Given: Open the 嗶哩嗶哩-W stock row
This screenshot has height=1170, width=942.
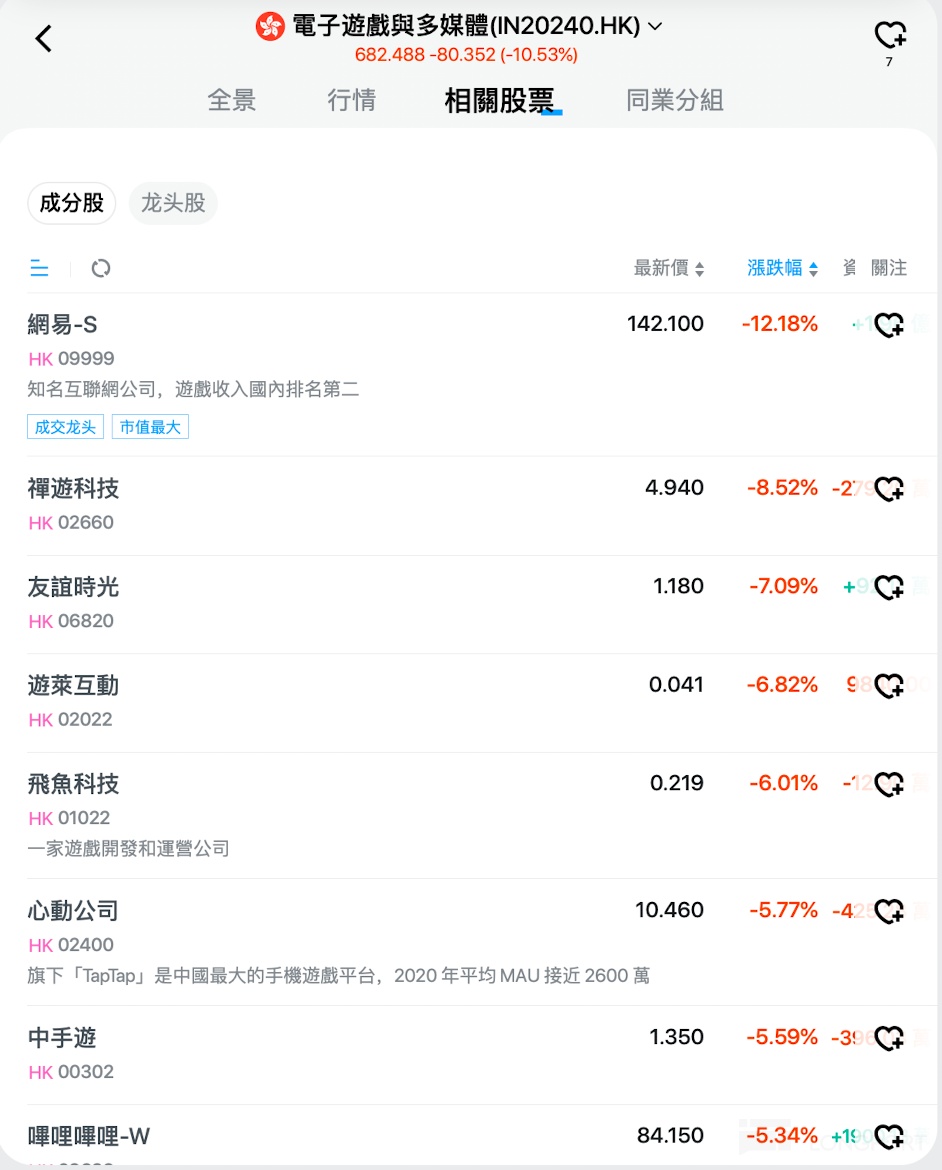Looking at the screenshot, I should [300, 1136].
